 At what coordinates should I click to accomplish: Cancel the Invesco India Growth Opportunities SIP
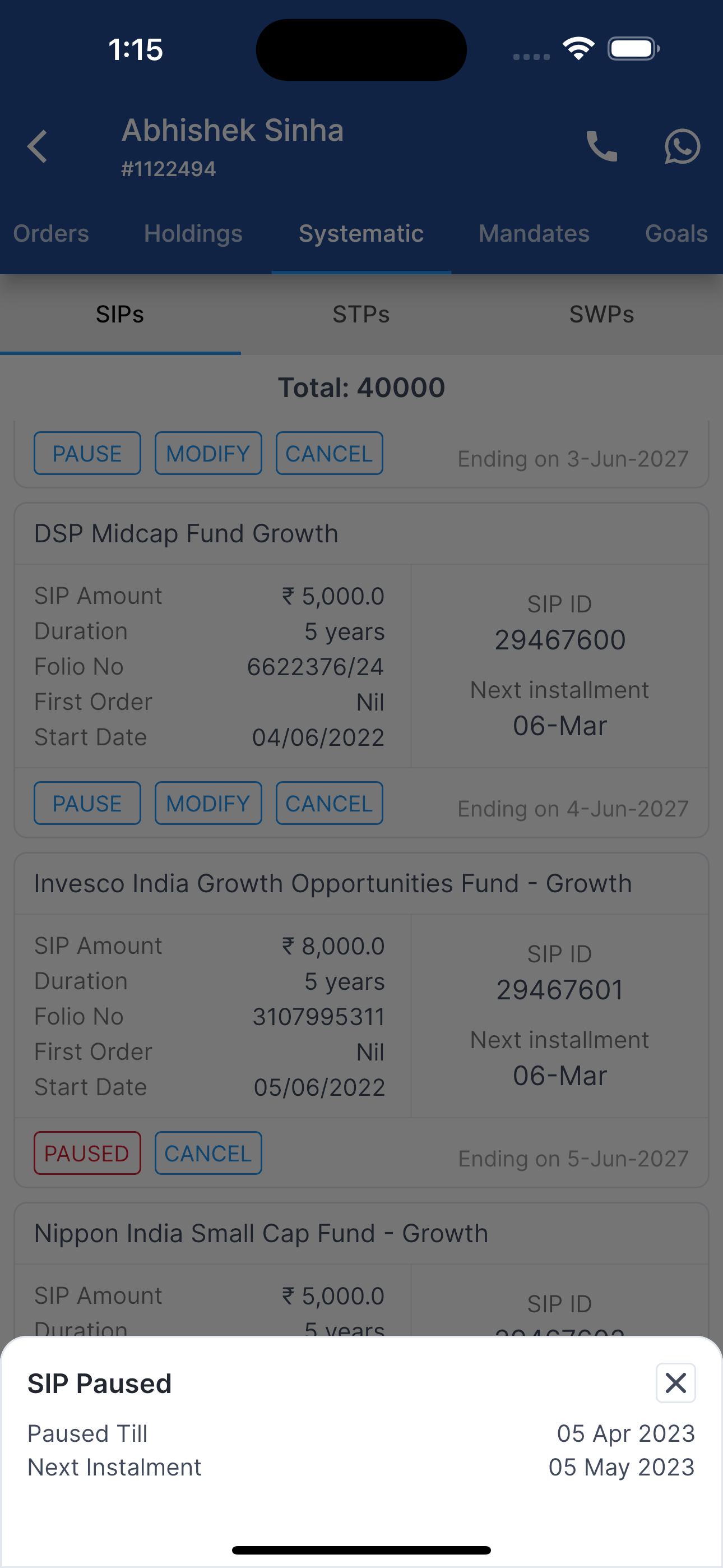click(x=208, y=1154)
